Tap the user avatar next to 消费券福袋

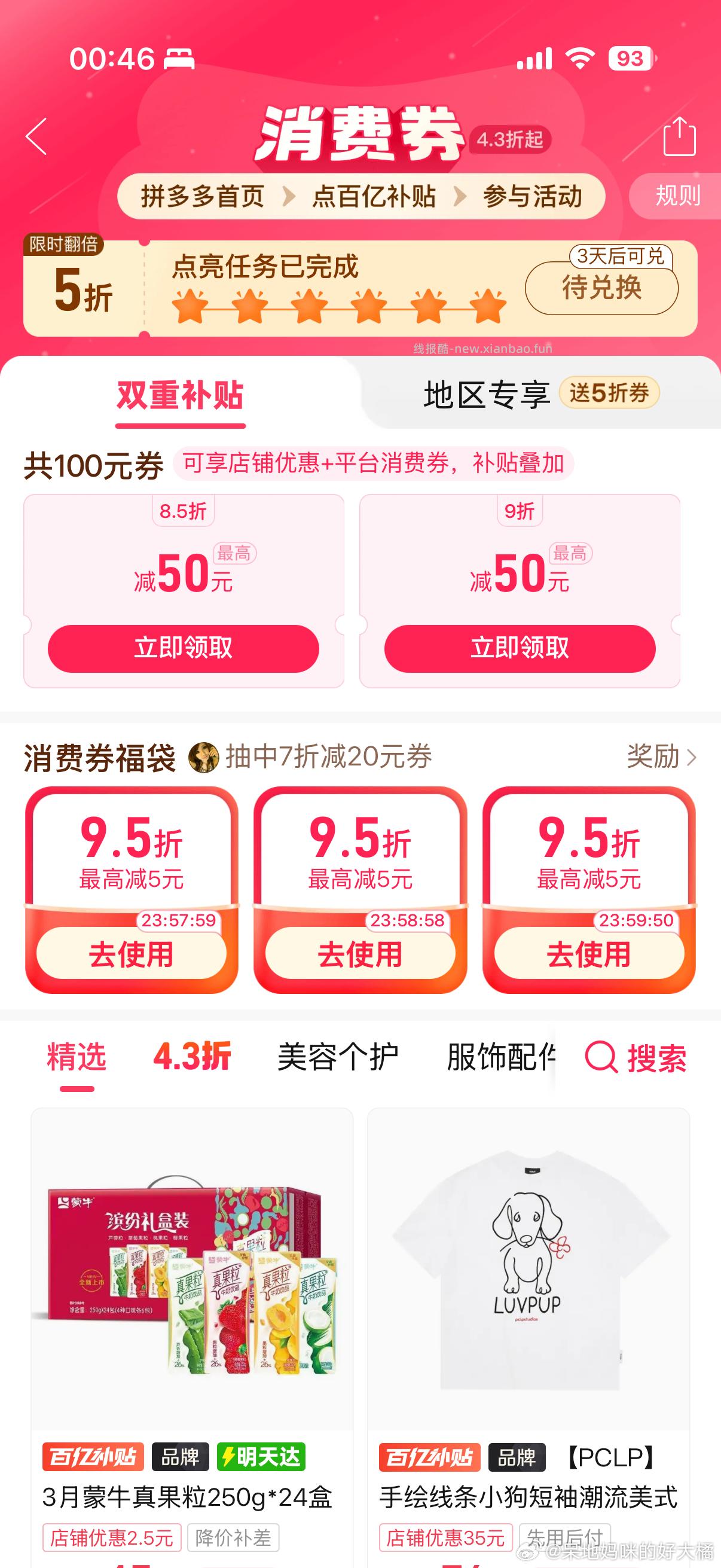point(204,756)
